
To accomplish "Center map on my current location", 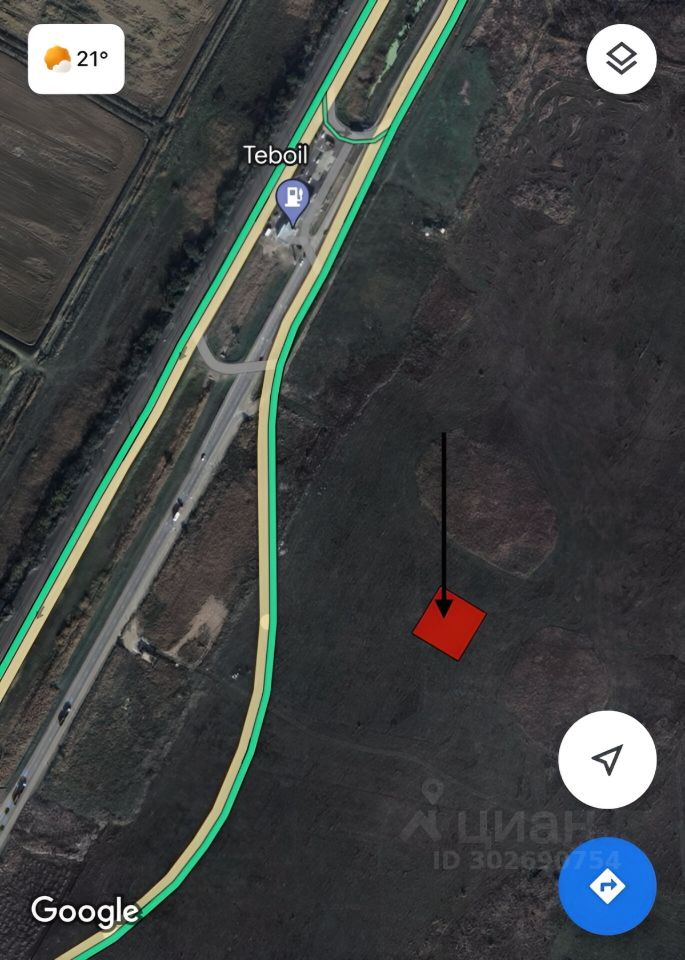I will (607, 760).
